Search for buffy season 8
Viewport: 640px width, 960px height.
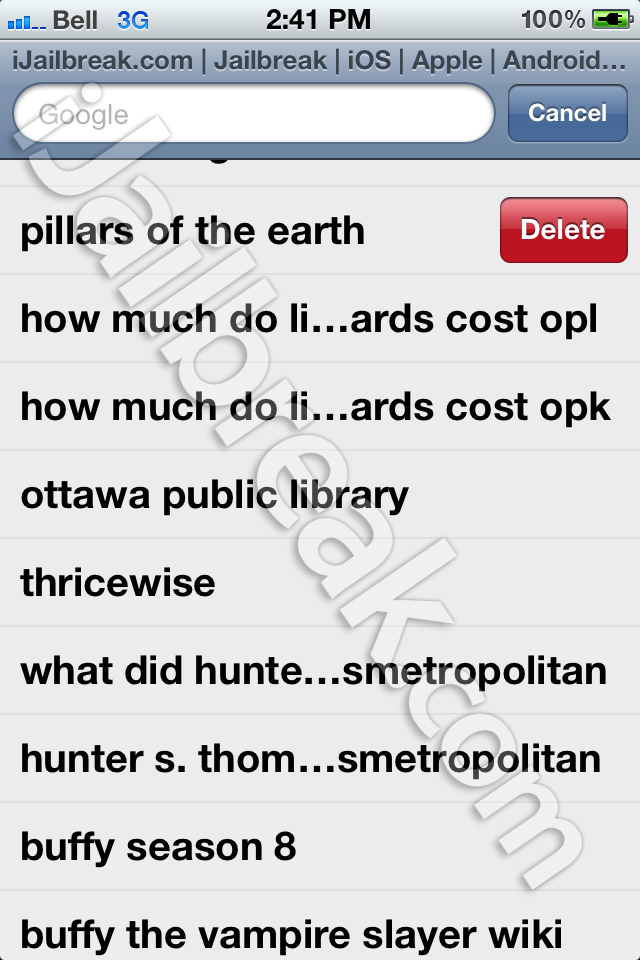point(158,847)
